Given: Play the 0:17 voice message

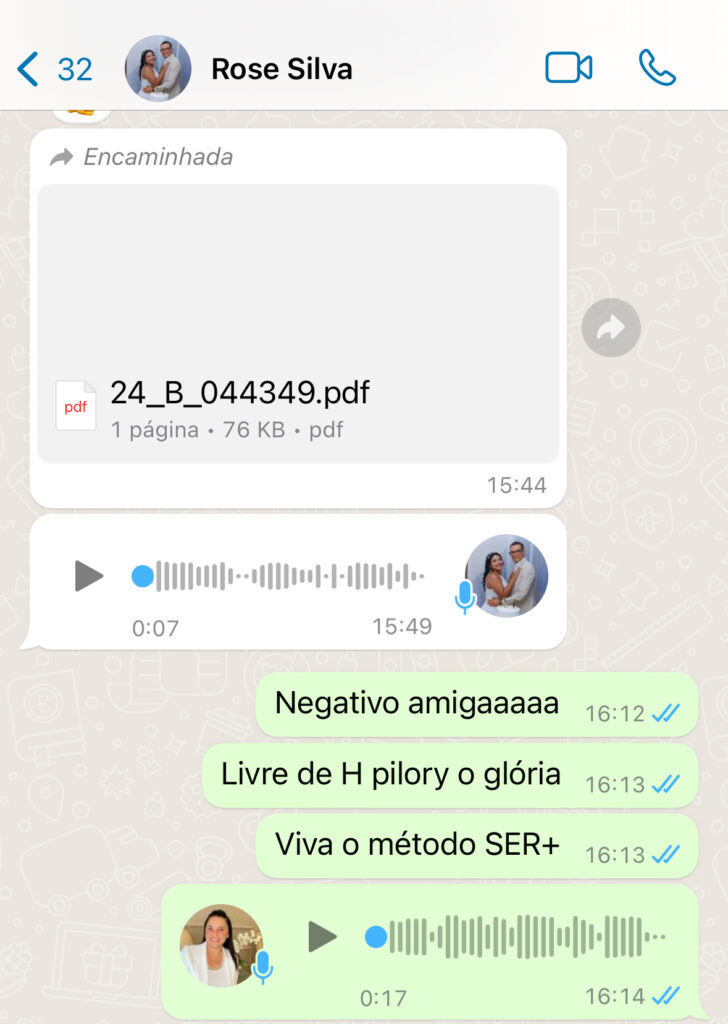Looking at the screenshot, I should point(322,937).
